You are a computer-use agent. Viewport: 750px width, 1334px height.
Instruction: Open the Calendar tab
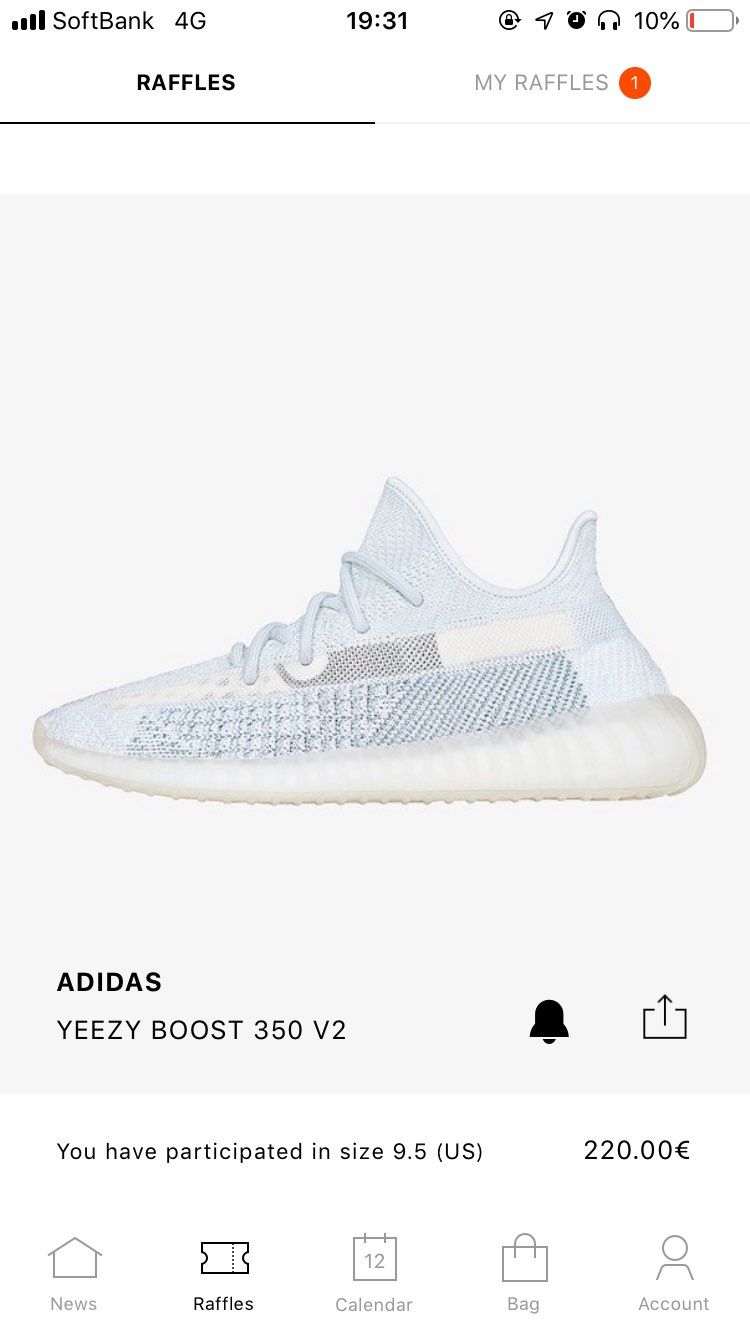click(374, 1274)
